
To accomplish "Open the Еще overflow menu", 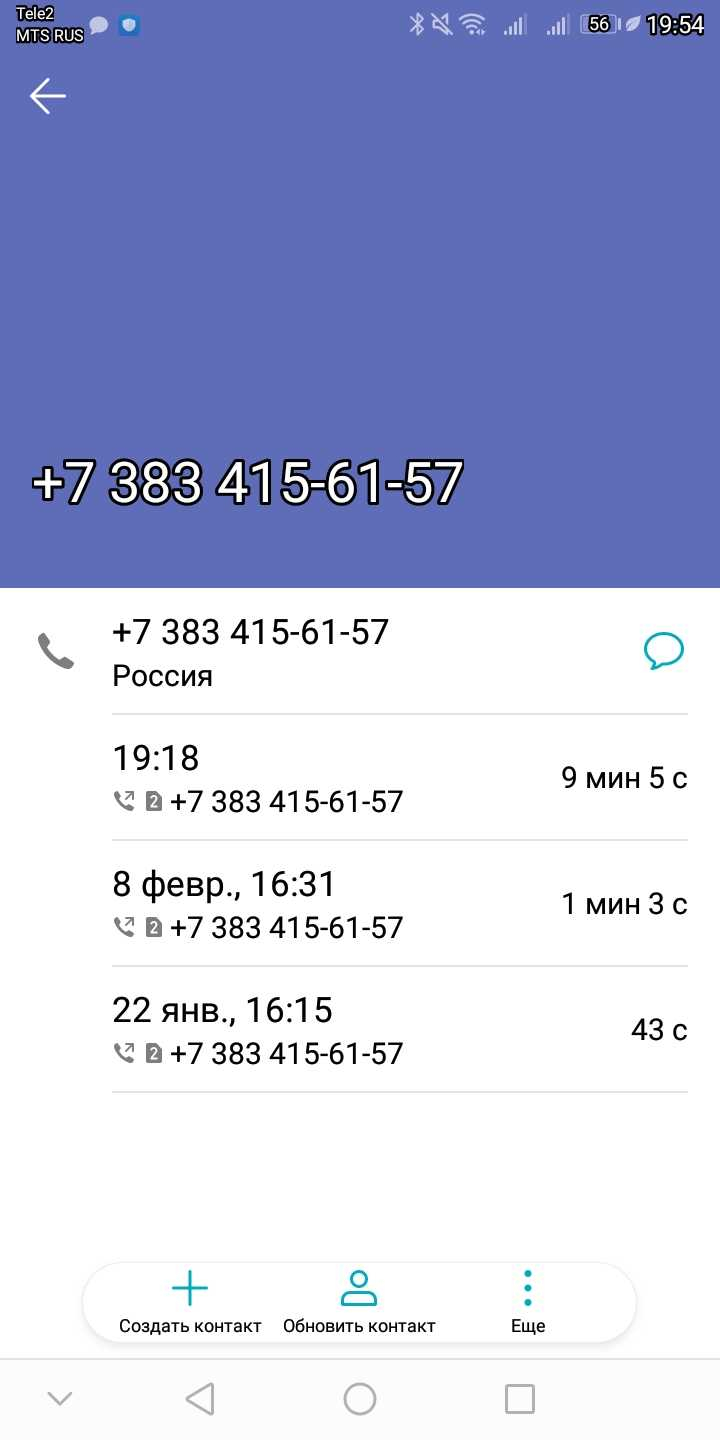I will pos(528,1302).
